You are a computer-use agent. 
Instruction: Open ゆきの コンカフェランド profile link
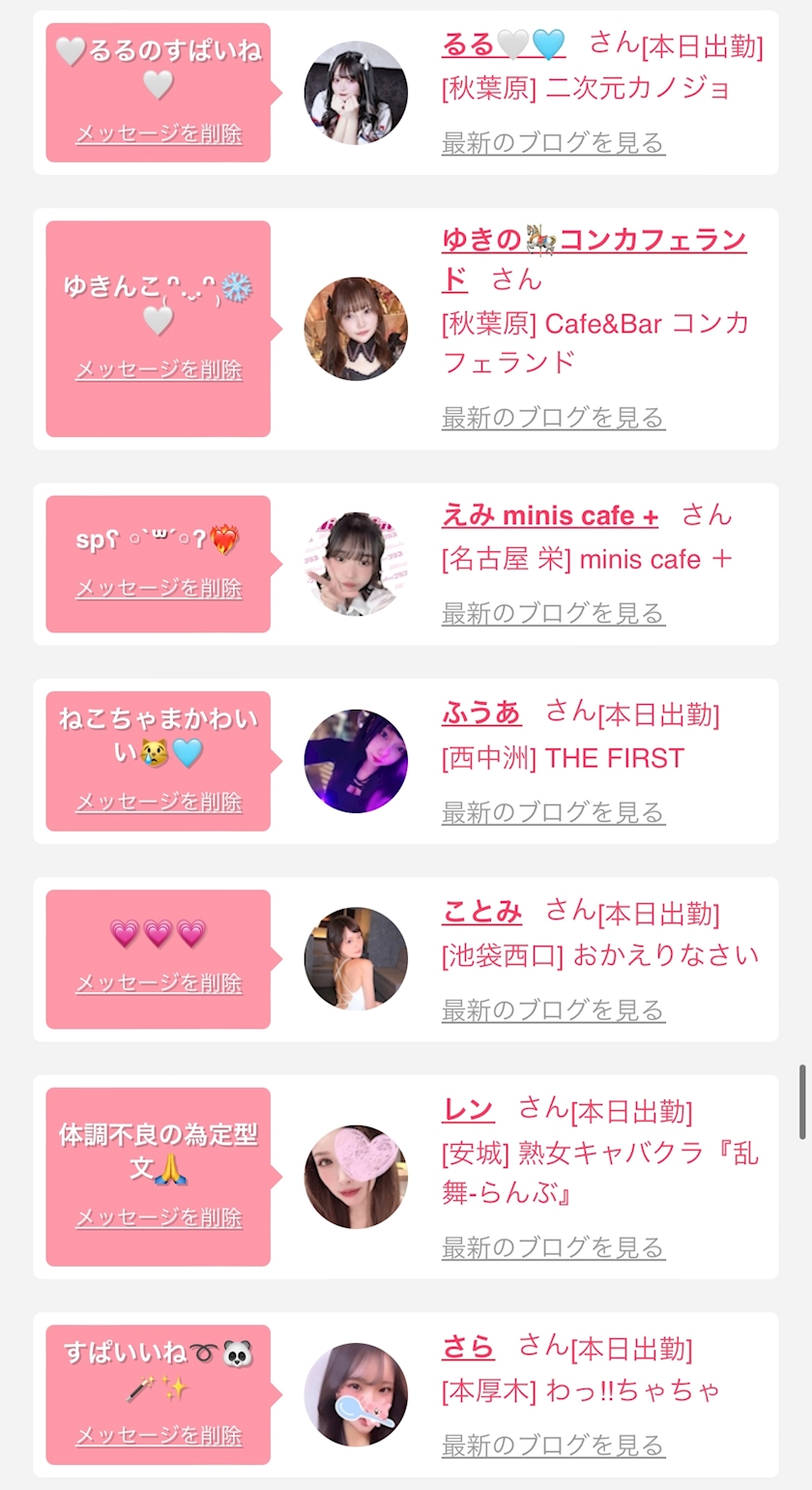tap(594, 258)
